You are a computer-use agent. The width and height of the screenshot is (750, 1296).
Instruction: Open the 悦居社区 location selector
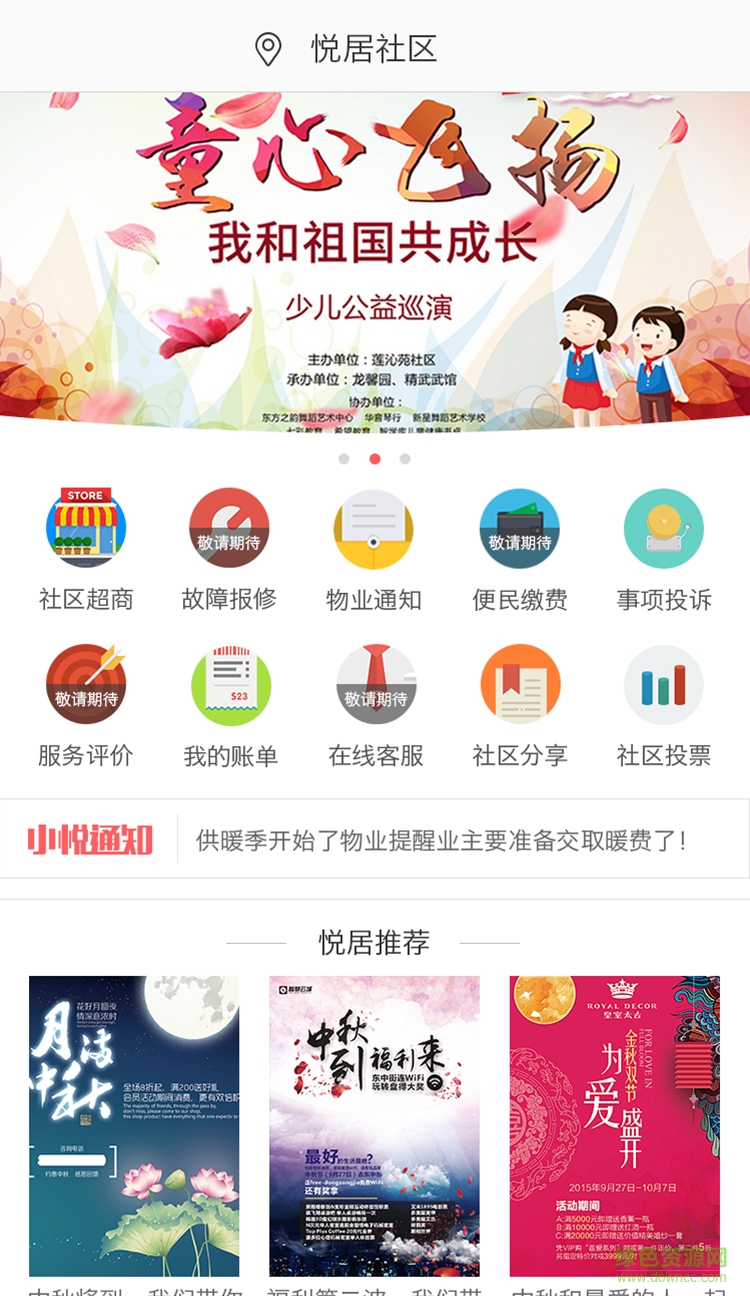coord(350,48)
